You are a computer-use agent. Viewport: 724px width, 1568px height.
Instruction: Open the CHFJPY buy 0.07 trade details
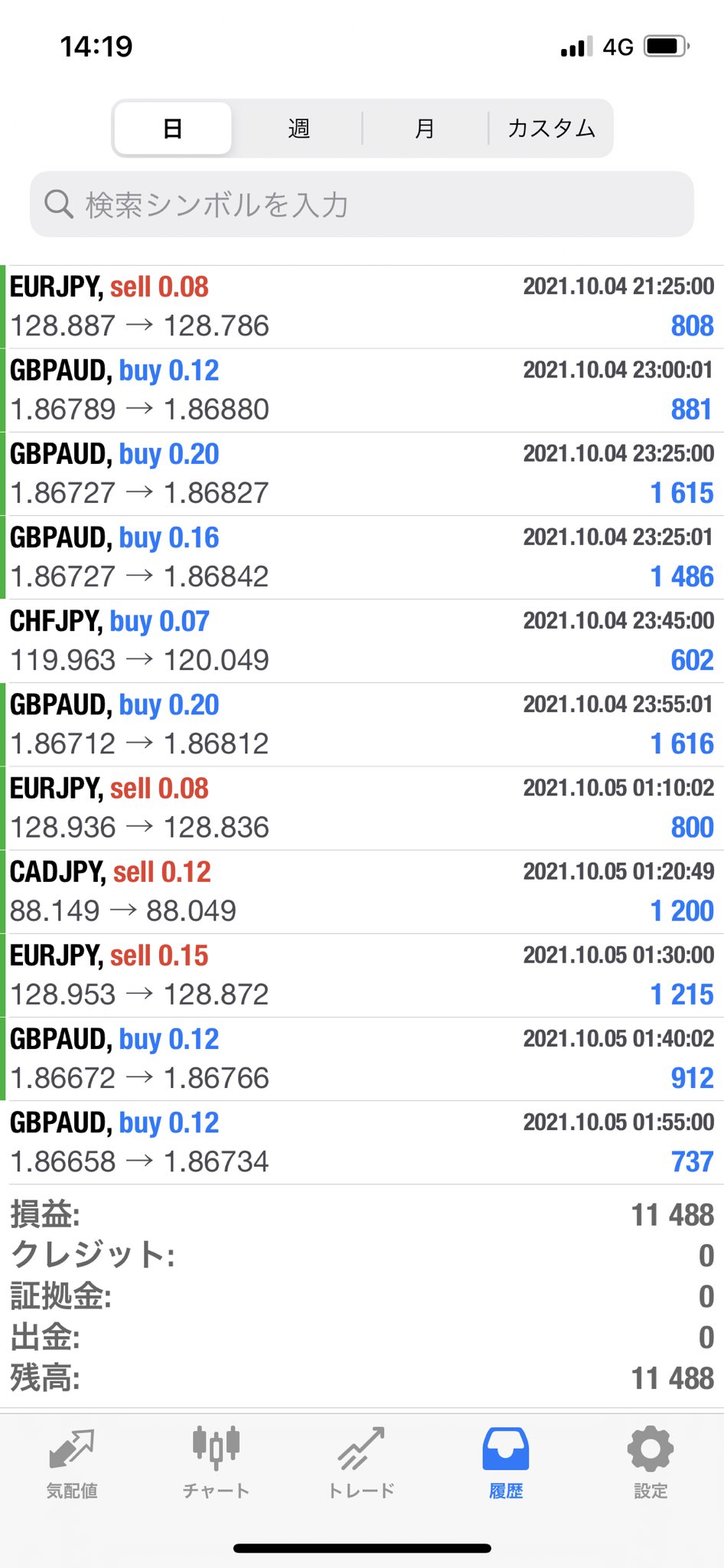(362, 641)
